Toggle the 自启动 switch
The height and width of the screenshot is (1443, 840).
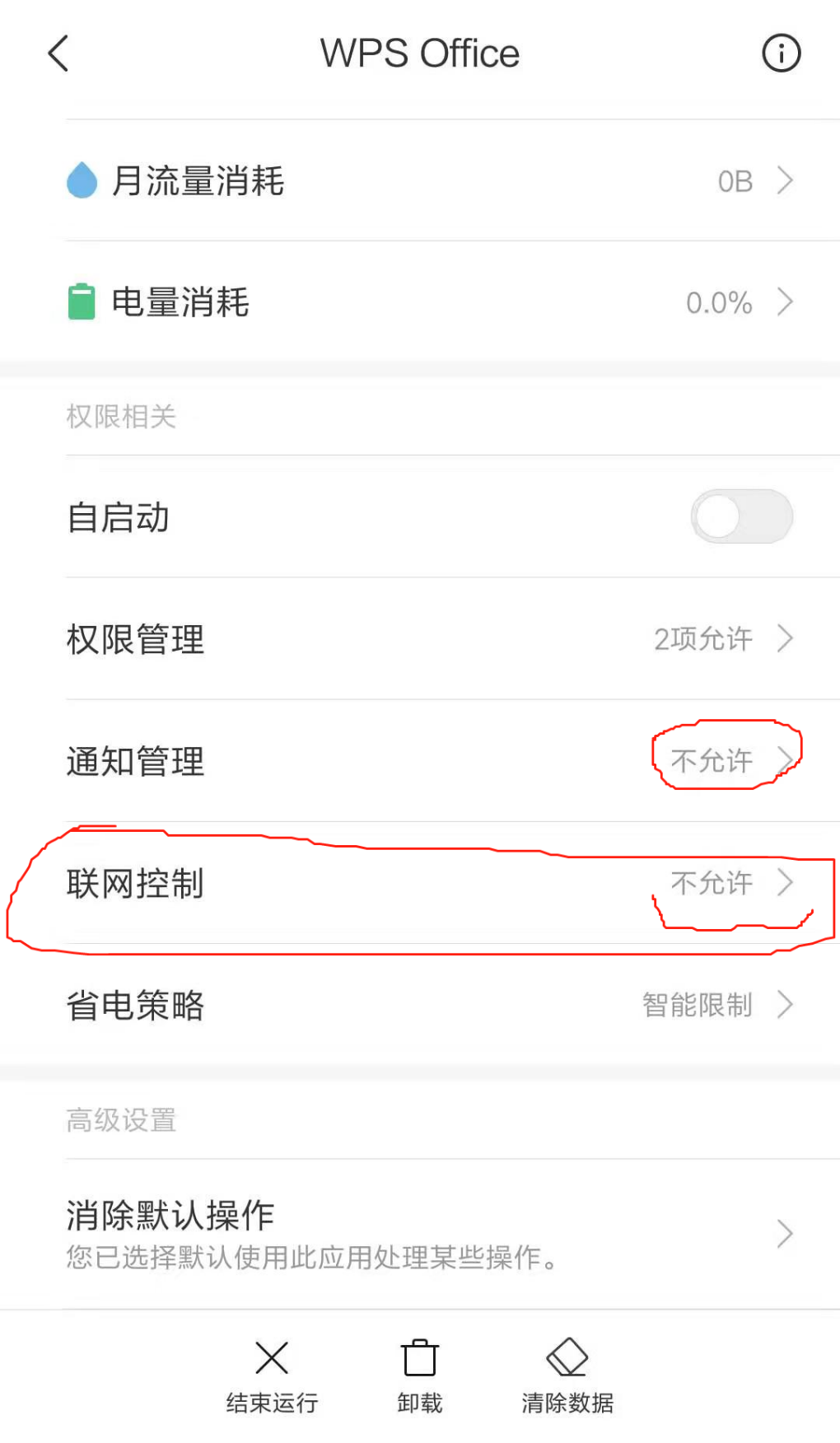pyautogui.click(x=741, y=516)
